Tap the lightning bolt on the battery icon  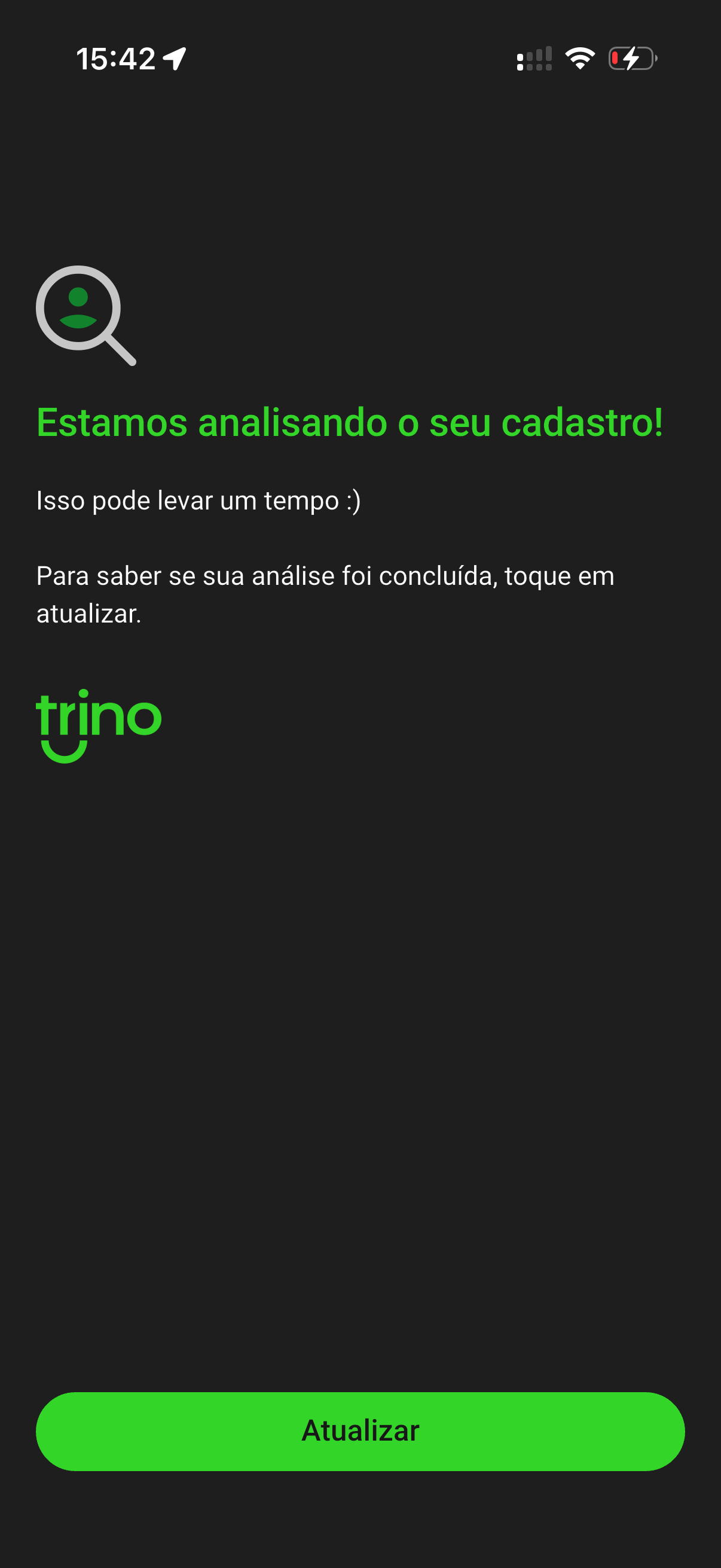(631, 58)
